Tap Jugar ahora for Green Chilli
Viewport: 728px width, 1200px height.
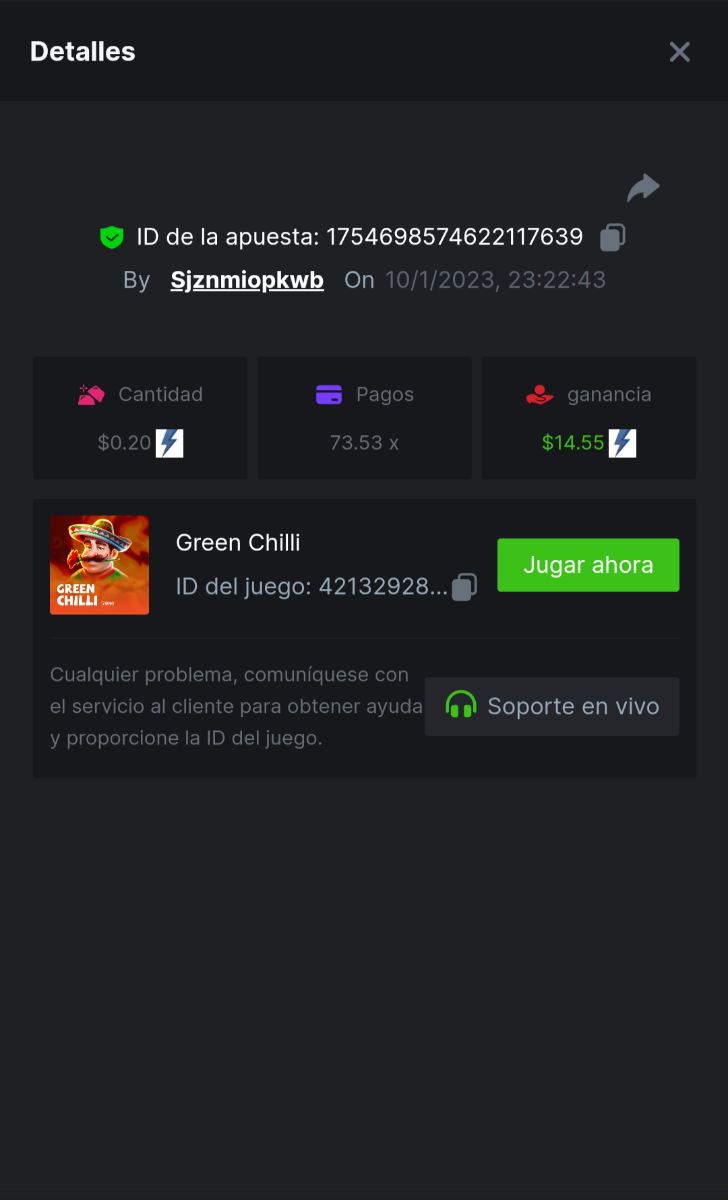[588, 565]
